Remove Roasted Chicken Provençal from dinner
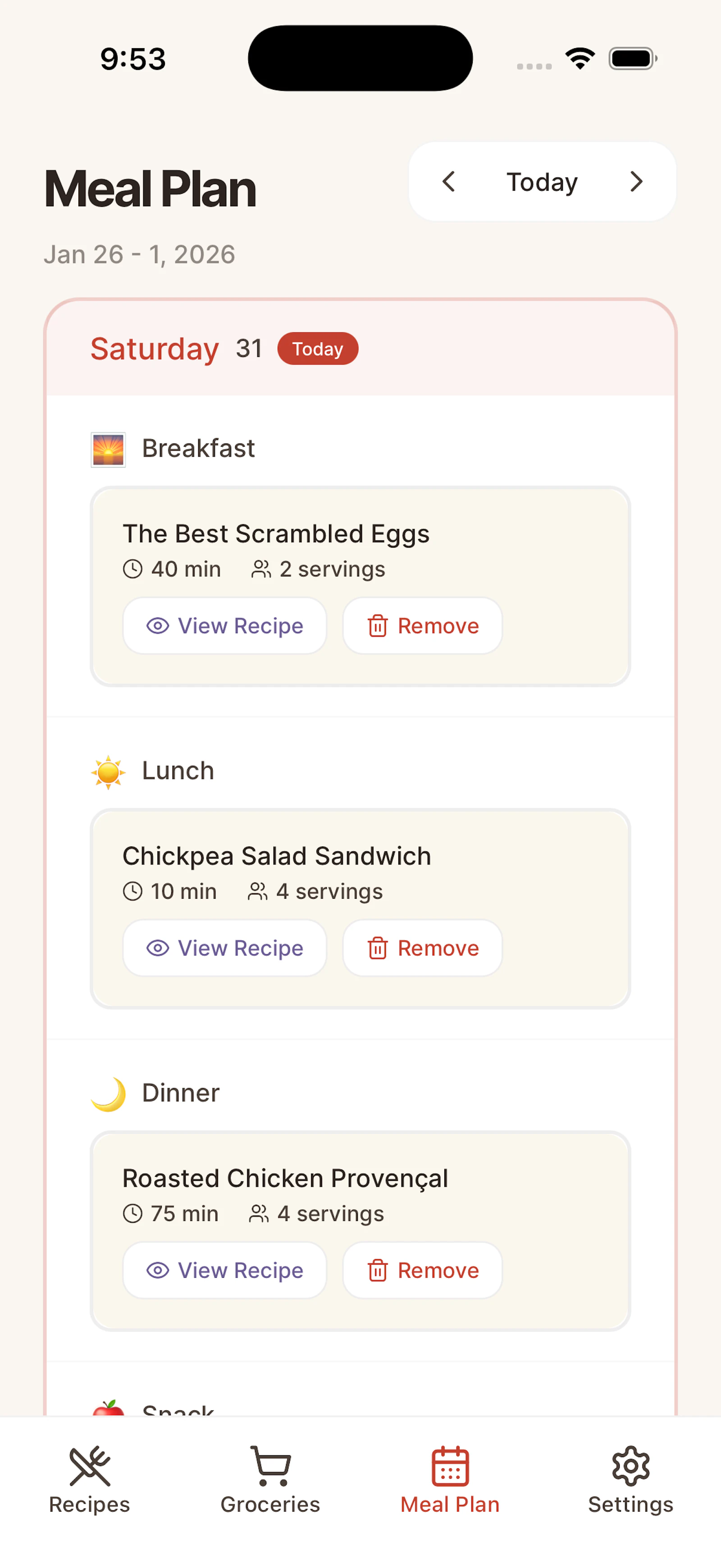 tap(422, 1271)
